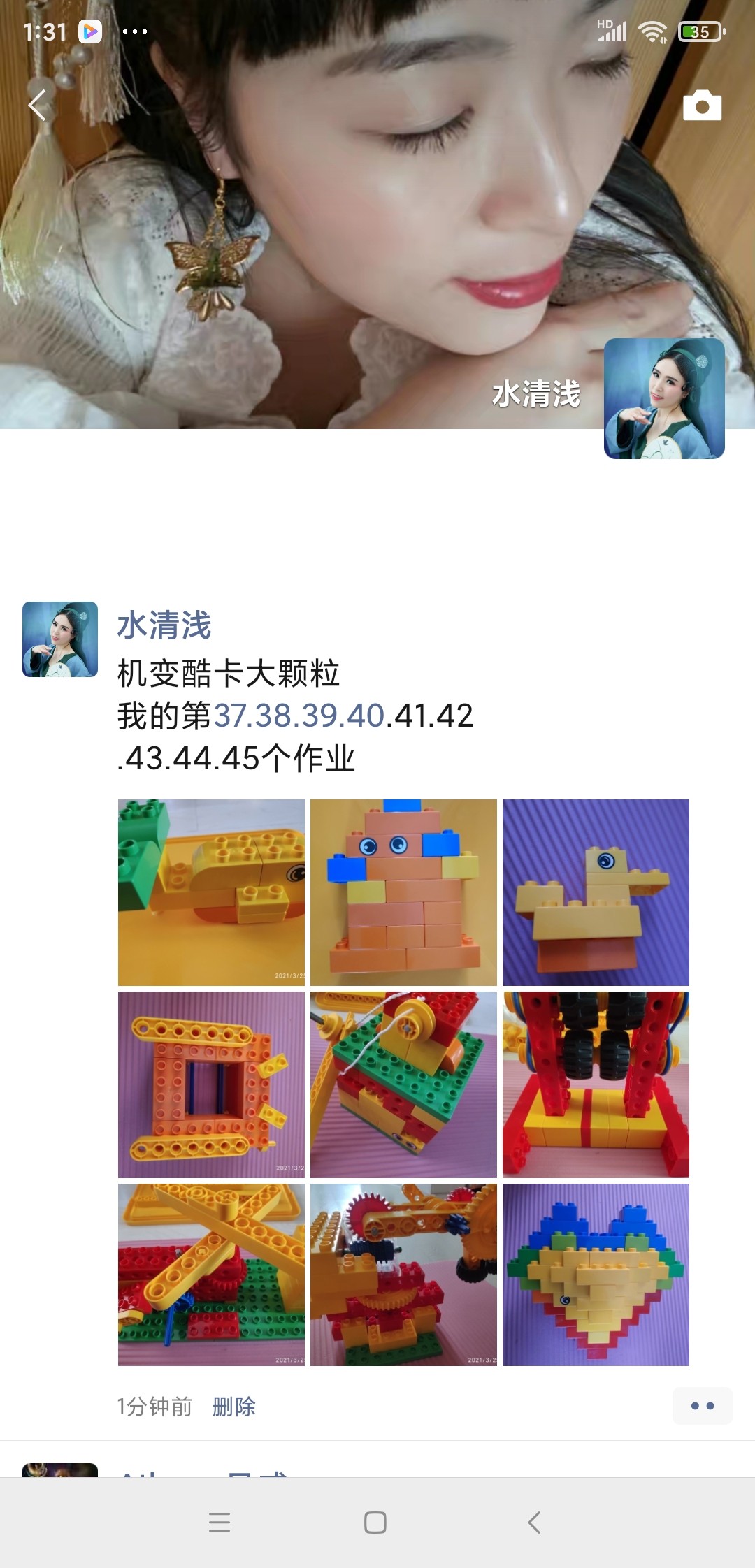Open the profile avatar on the cover photo
Screen dimensions: 755x1568
[x=664, y=398]
